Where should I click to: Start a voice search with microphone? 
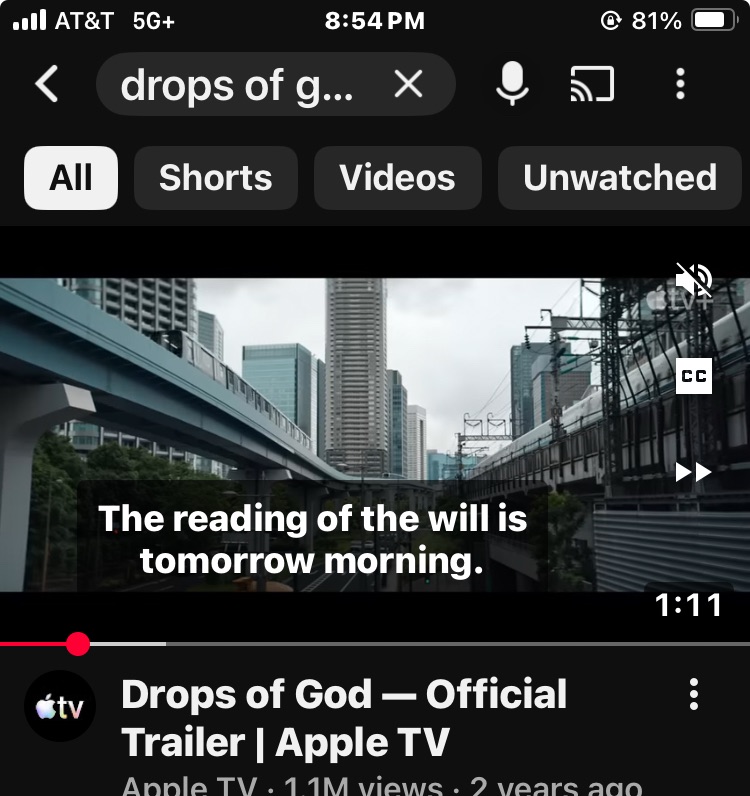point(512,85)
